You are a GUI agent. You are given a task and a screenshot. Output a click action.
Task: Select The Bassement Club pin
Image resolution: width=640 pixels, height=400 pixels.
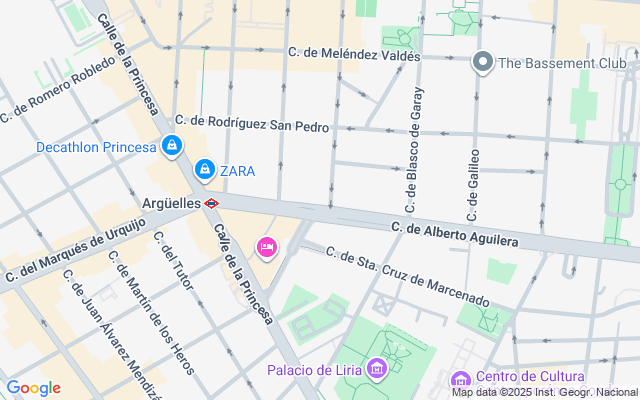coord(483,63)
